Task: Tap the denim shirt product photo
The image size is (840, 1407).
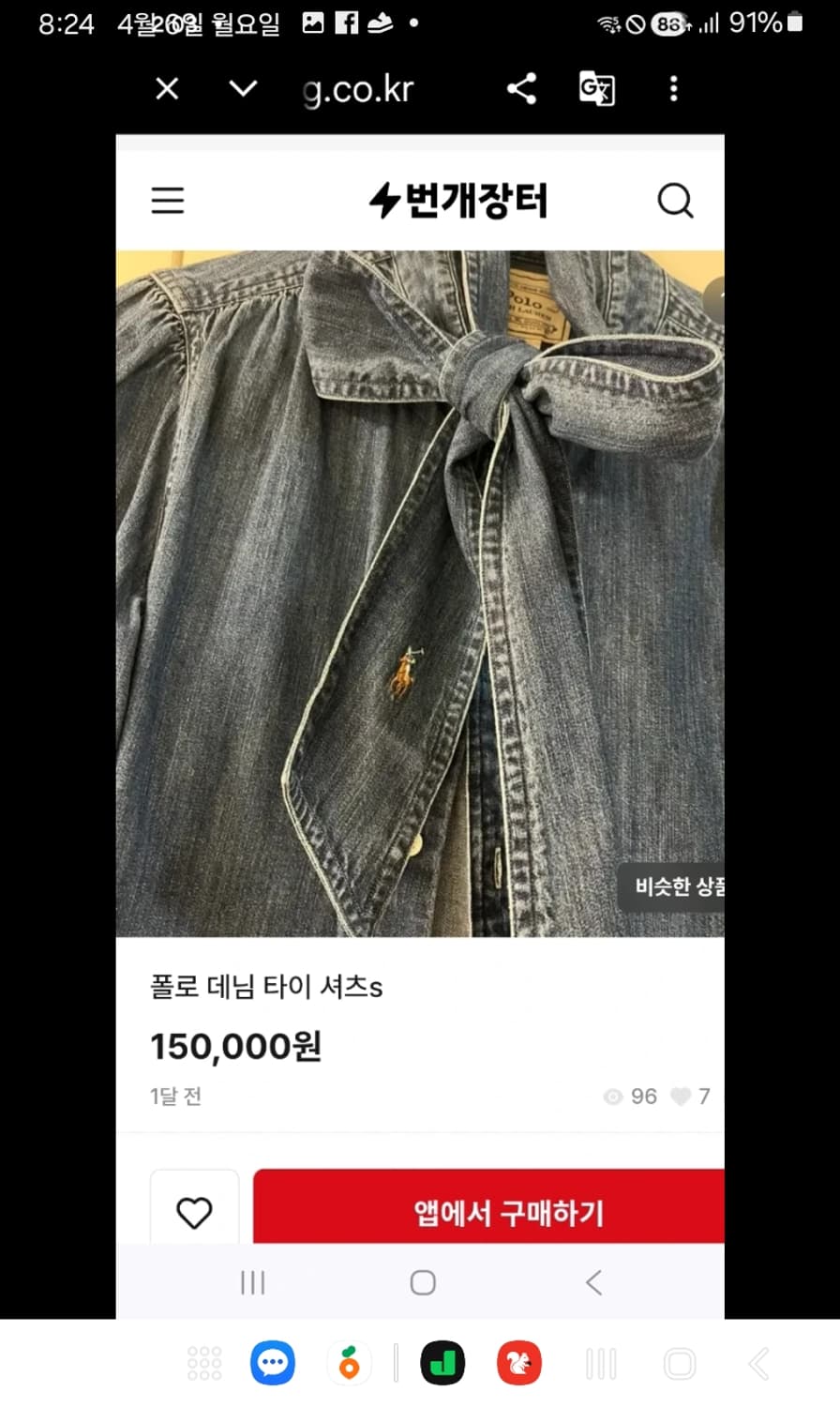Action: click(x=420, y=591)
